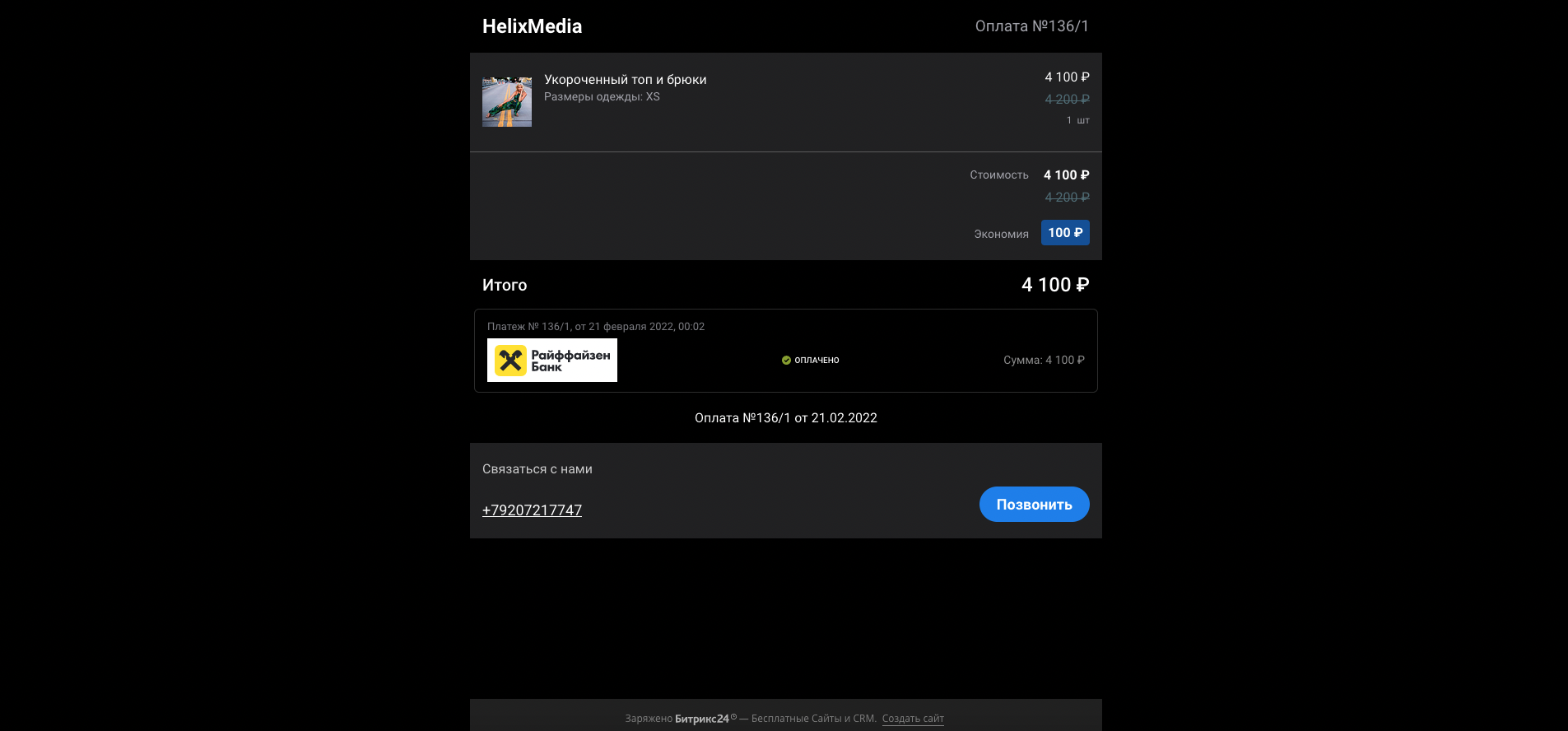
Task: Open the Создать сайт footer link
Action: (913, 719)
